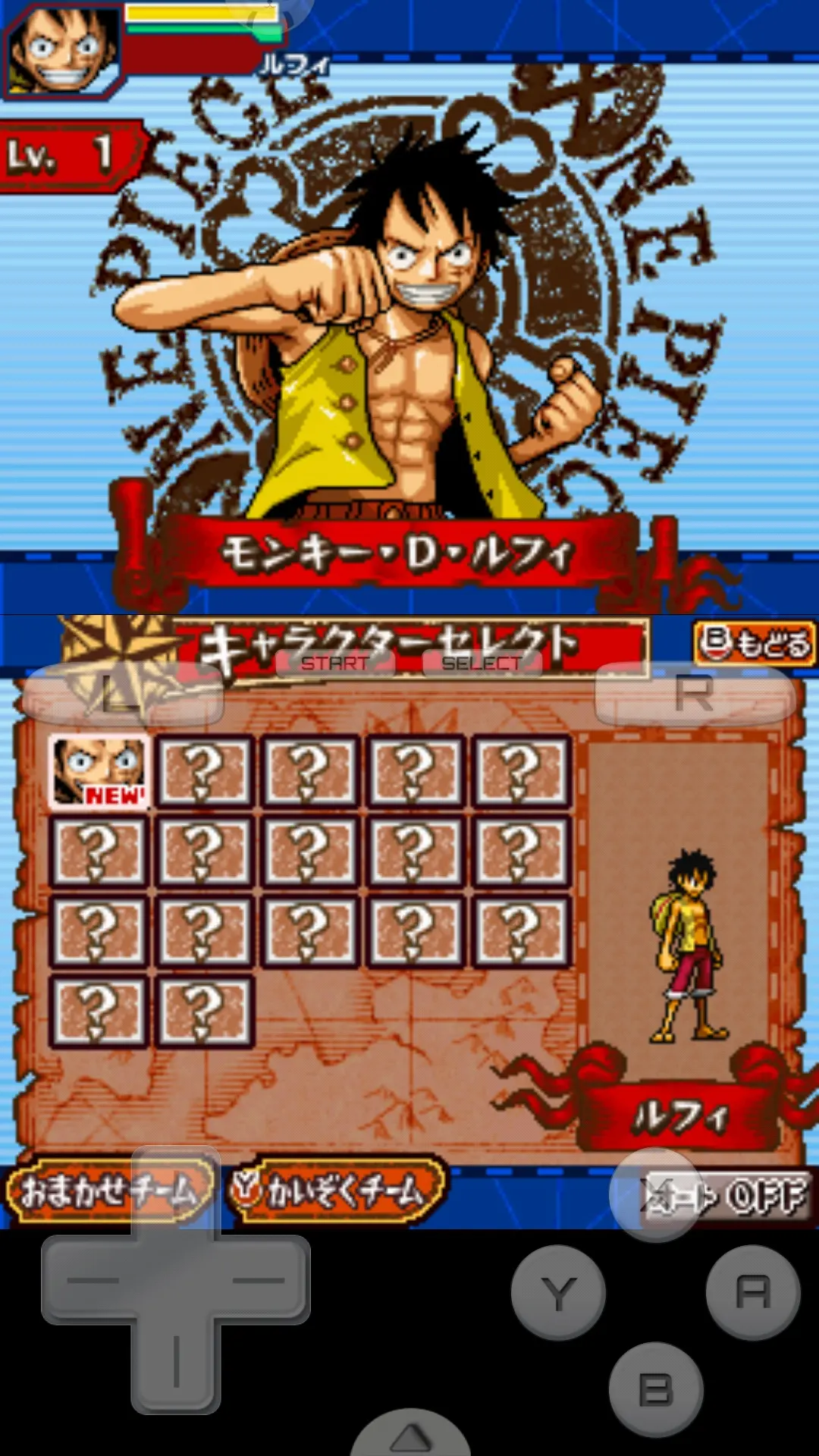Open the emulator menu arrow at the bottom
The image size is (819, 1456).
[x=410, y=1436]
